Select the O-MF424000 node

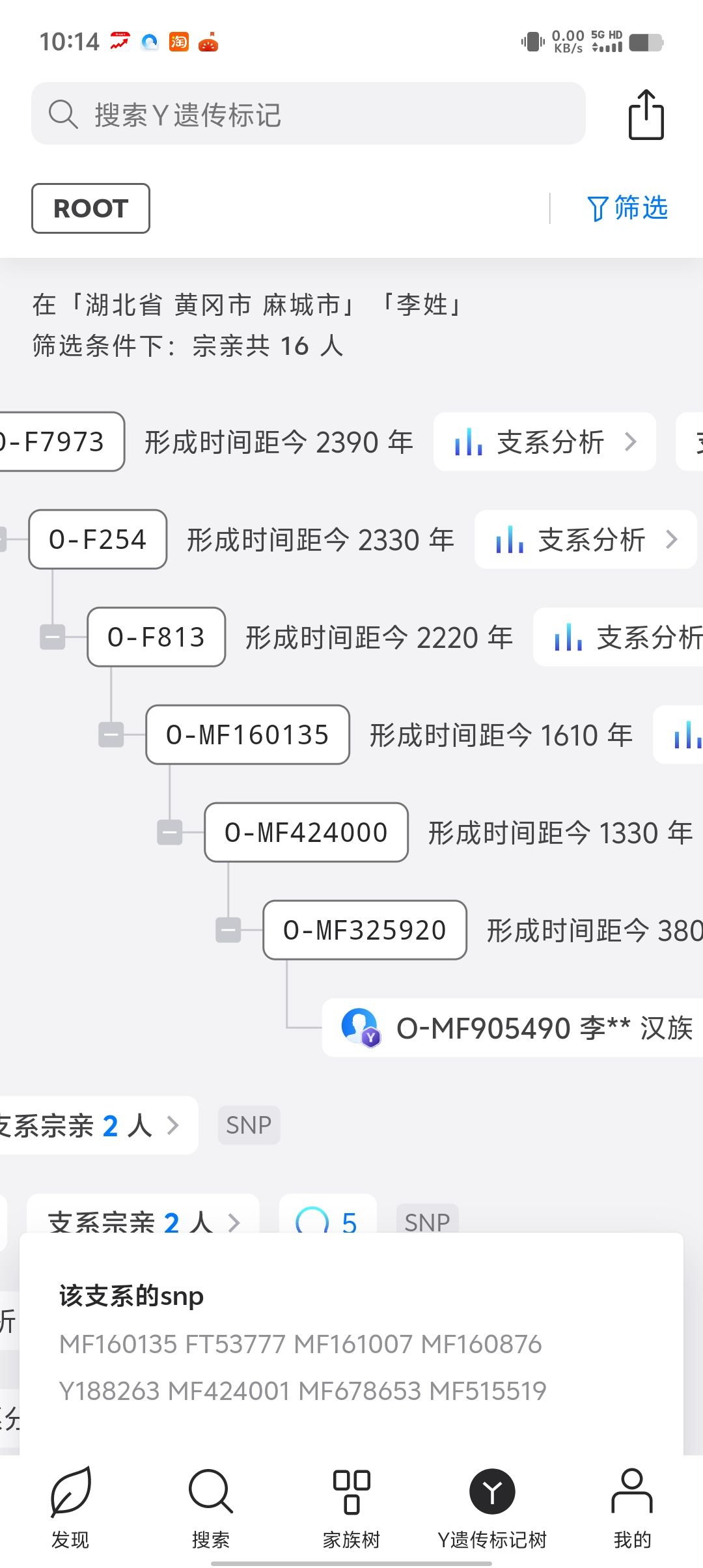[x=306, y=832]
